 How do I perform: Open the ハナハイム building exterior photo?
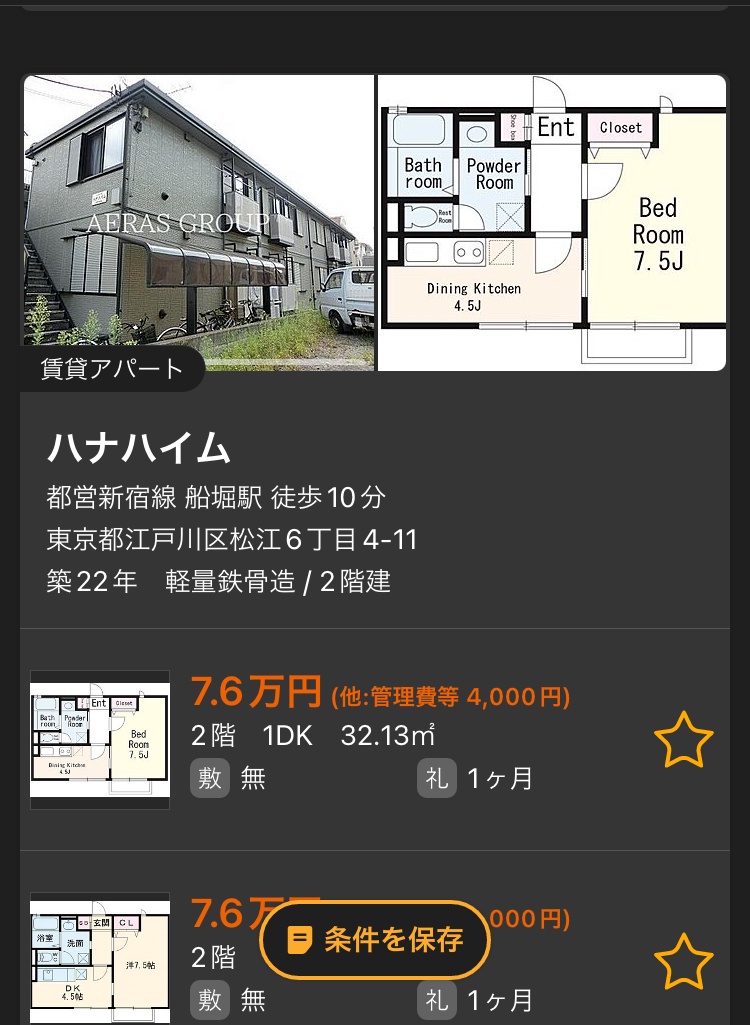pos(198,222)
